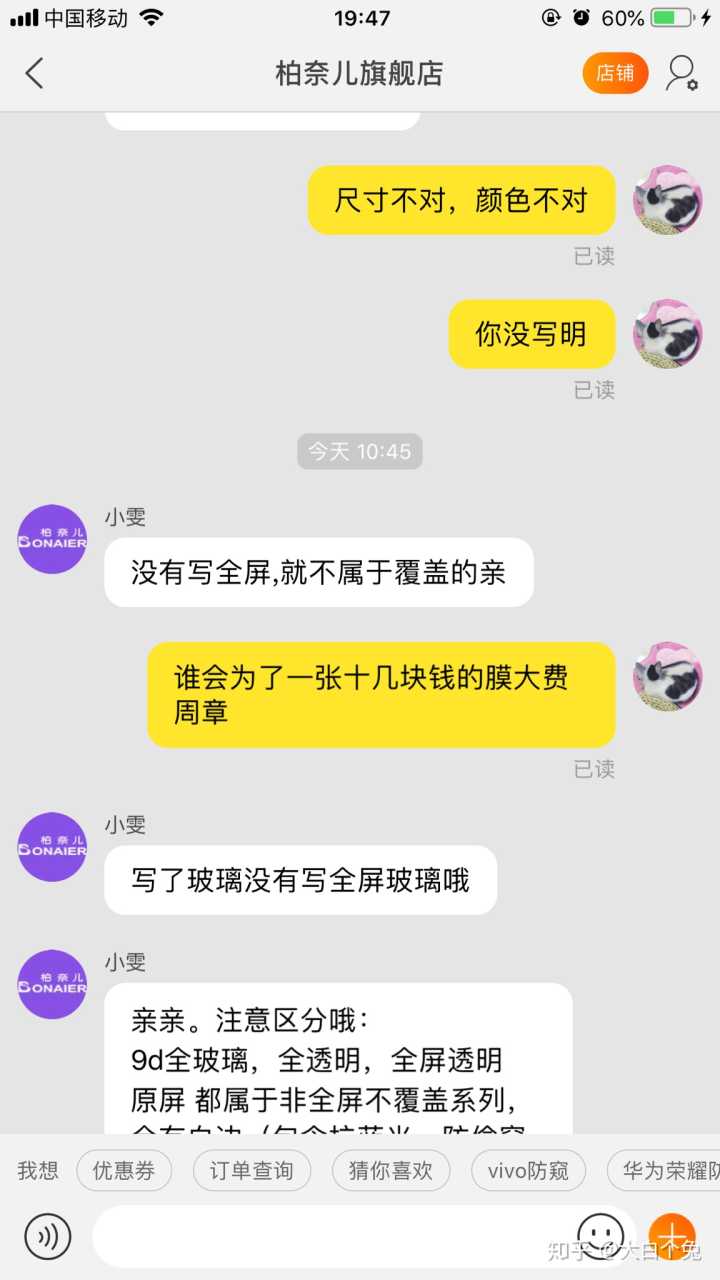Image resolution: width=720 pixels, height=1280 pixels.
Task: Focus the message text field
Action: coord(330,1236)
